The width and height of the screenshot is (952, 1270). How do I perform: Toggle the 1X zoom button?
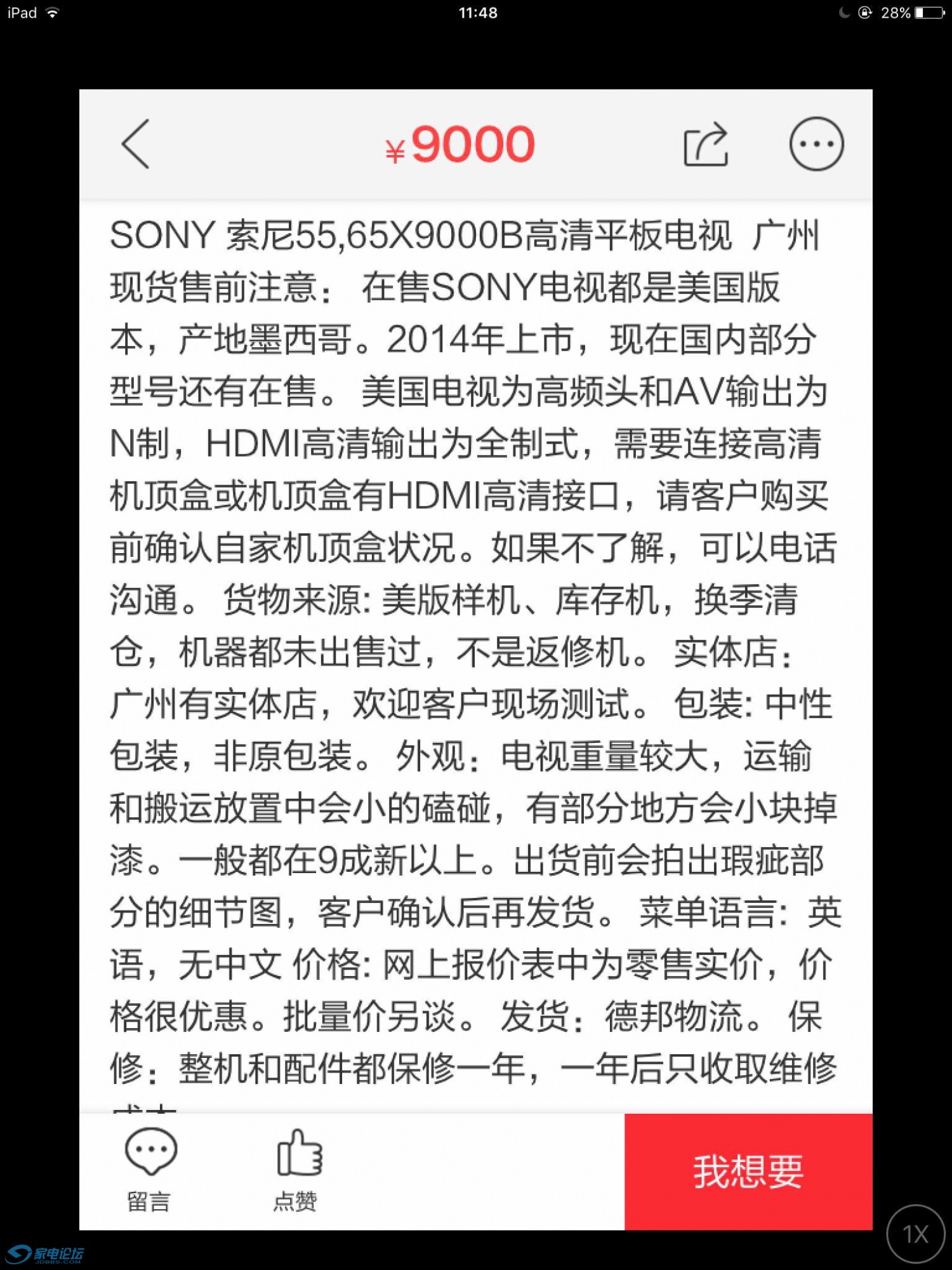point(915,1234)
